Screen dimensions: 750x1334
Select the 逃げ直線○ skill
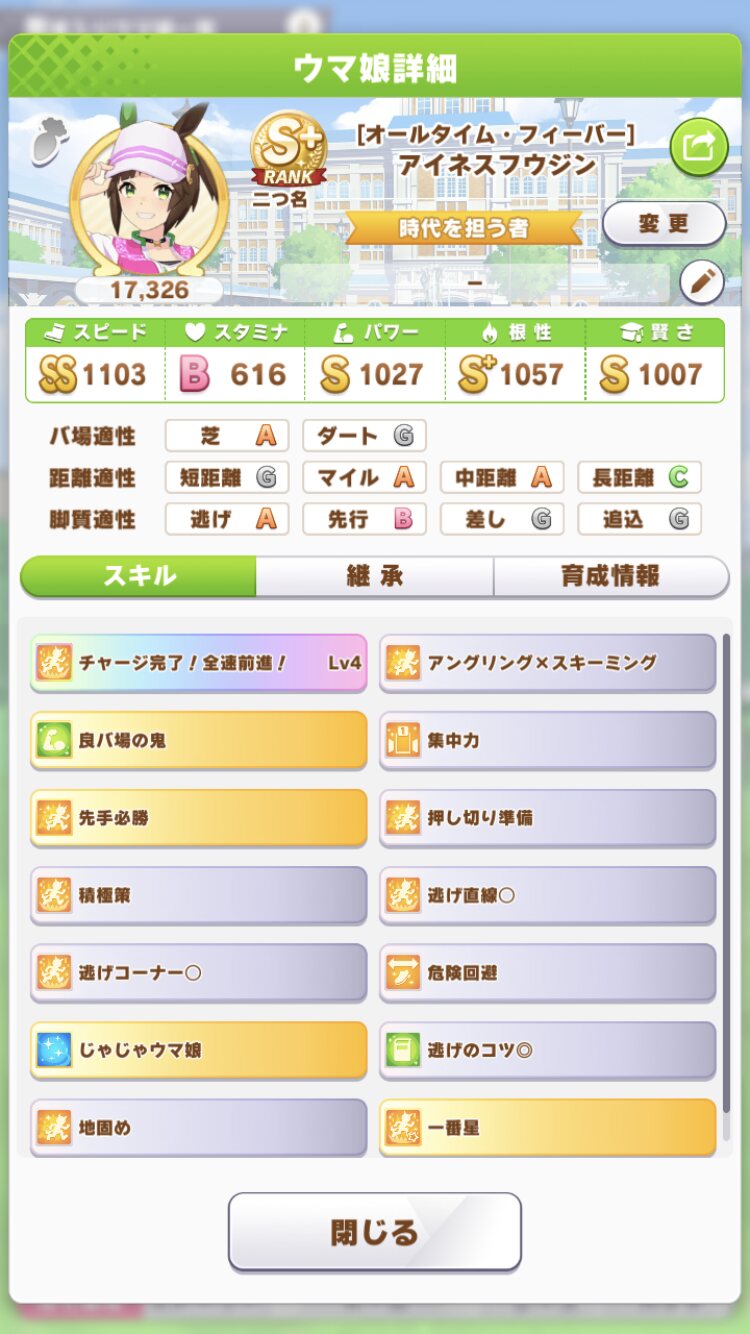[x=547, y=895]
